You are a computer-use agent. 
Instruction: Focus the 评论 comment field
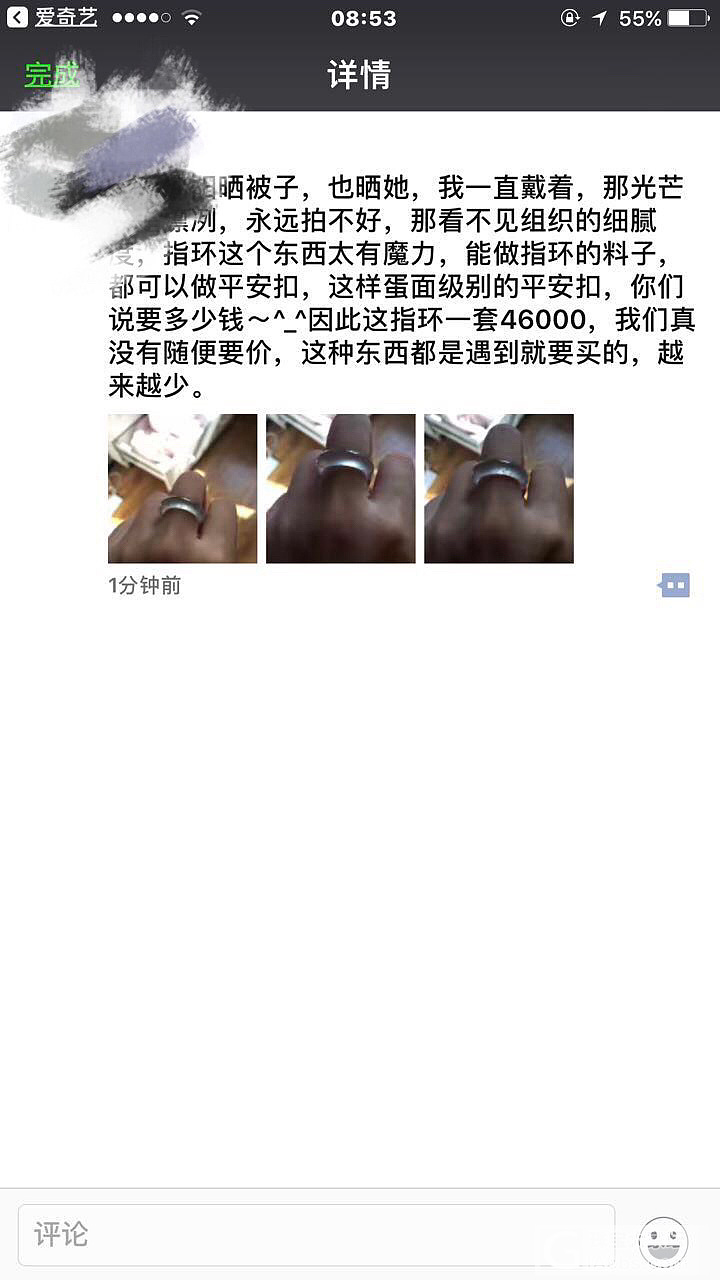(x=316, y=1235)
